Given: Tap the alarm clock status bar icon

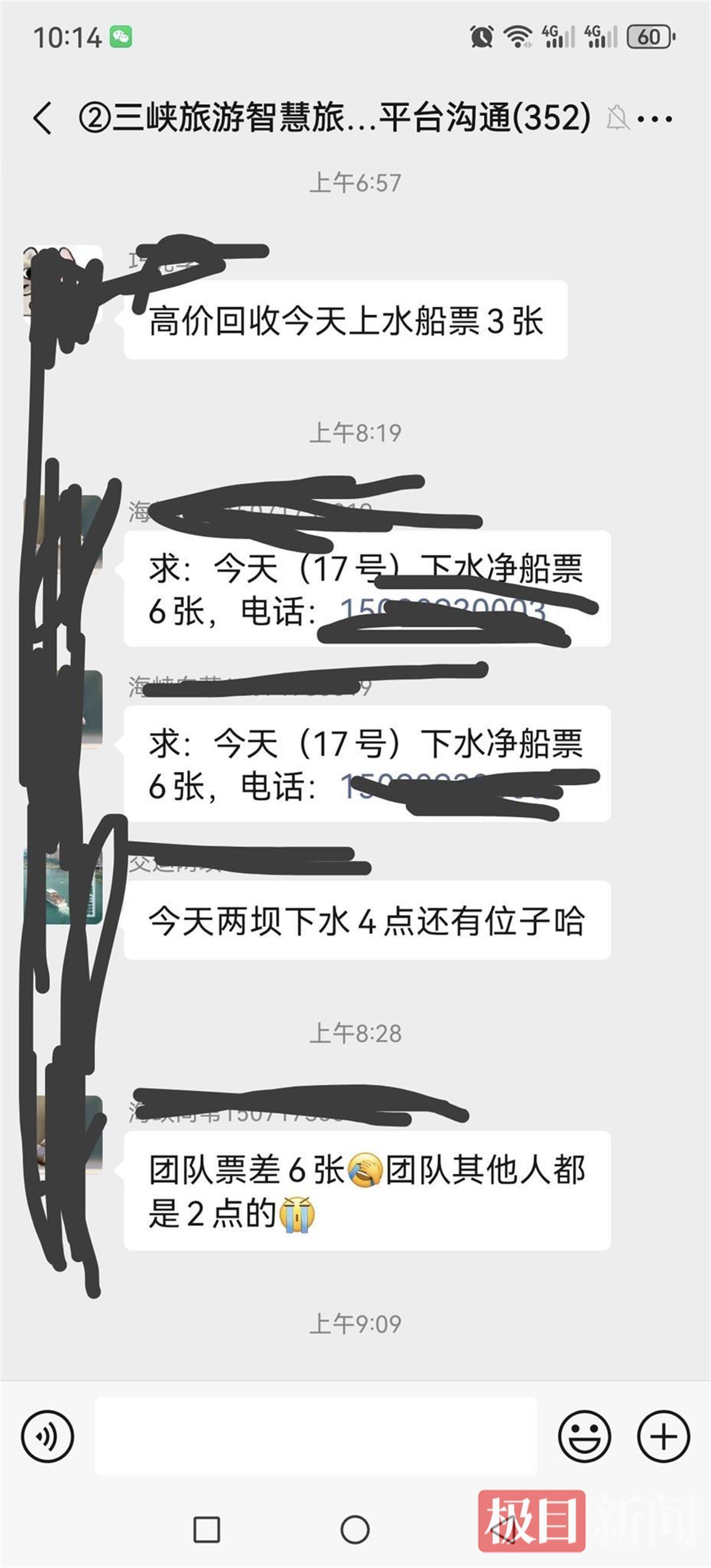Looking at the screenshot, I should (483, 37).
